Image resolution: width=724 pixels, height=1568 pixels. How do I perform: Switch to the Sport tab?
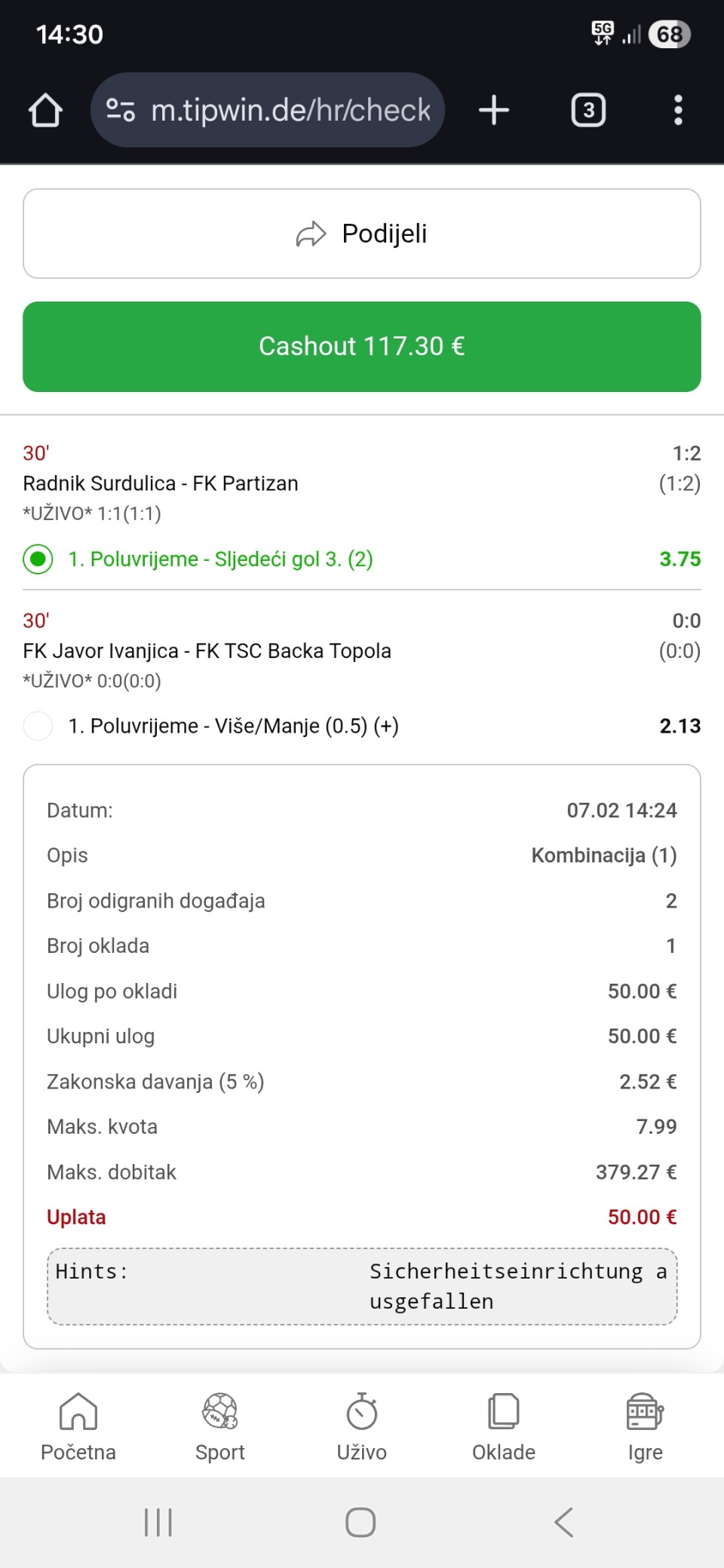click(220, 1426)
